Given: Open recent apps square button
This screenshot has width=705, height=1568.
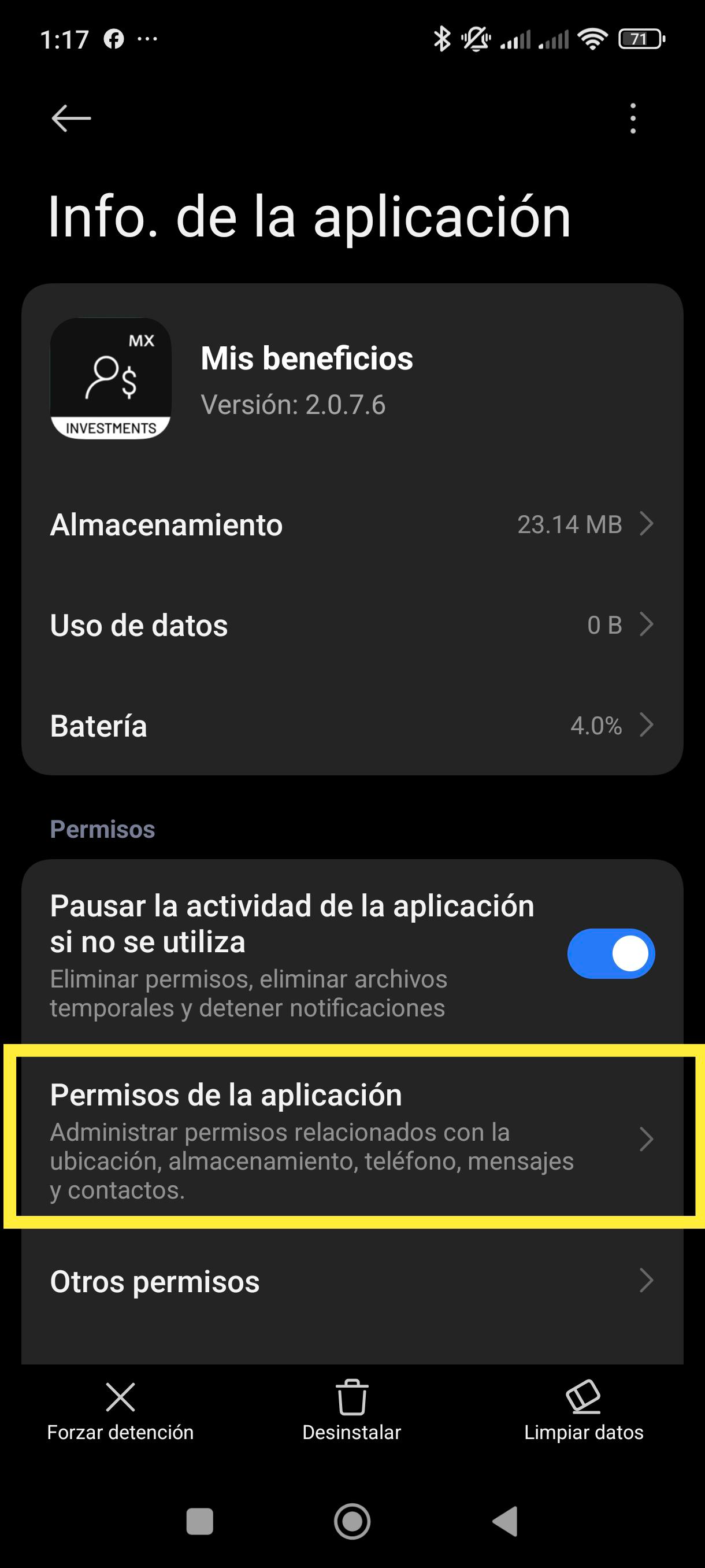Looking at the screenshot, I should coord(199,1522).
